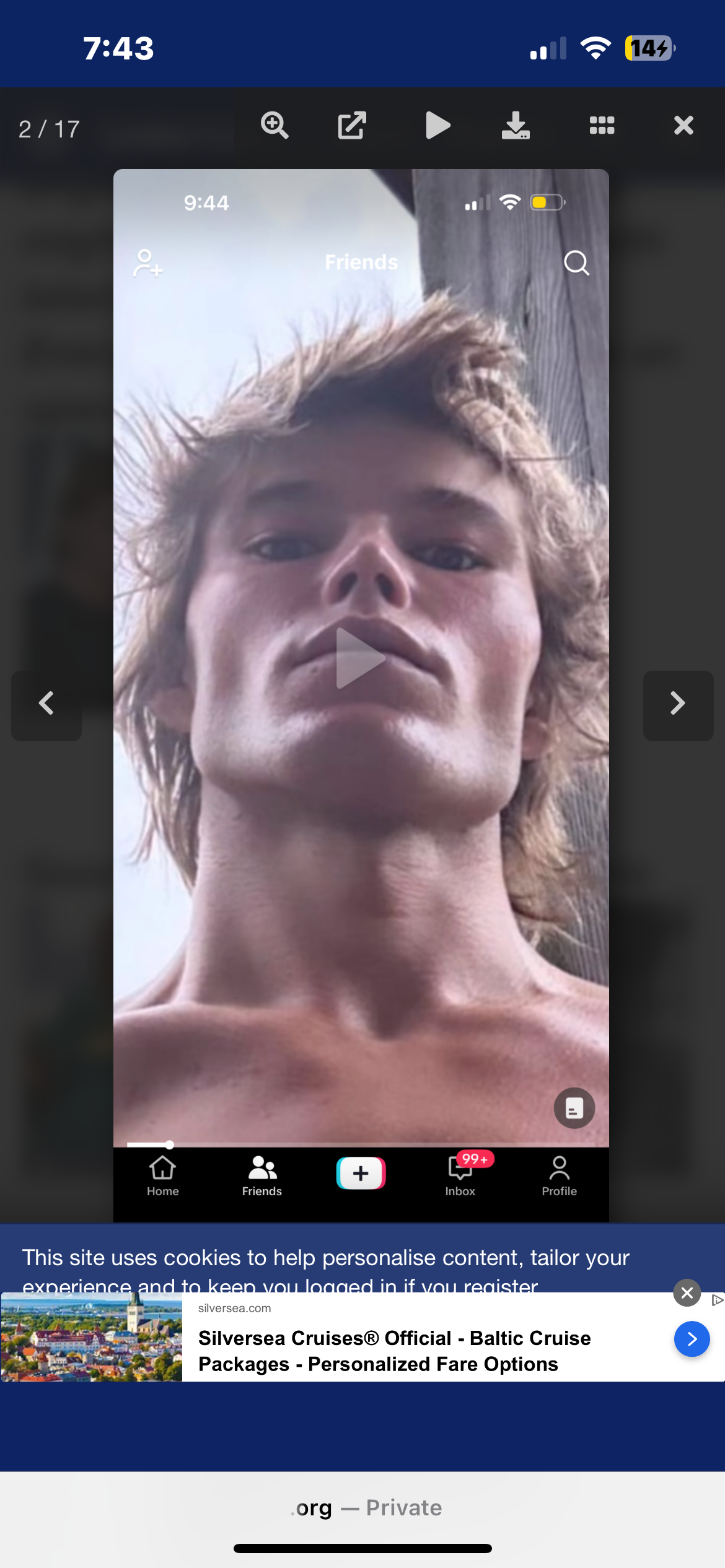The image size is (725, 1568).
Task: Go to the previous image
Action: pyautogui.click(x=46, y=705)
